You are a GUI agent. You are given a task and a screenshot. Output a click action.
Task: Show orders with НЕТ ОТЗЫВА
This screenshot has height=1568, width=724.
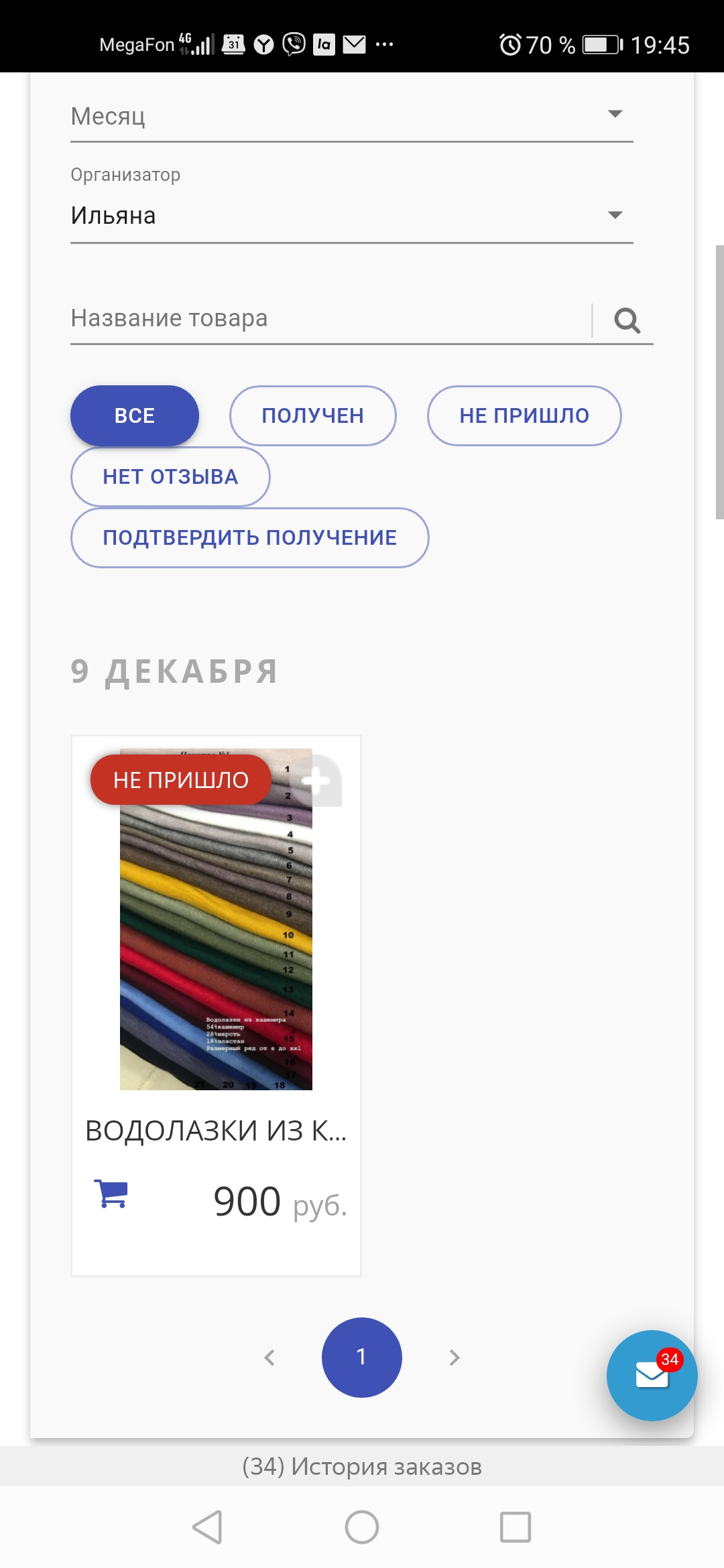click(x=170, y=476)
